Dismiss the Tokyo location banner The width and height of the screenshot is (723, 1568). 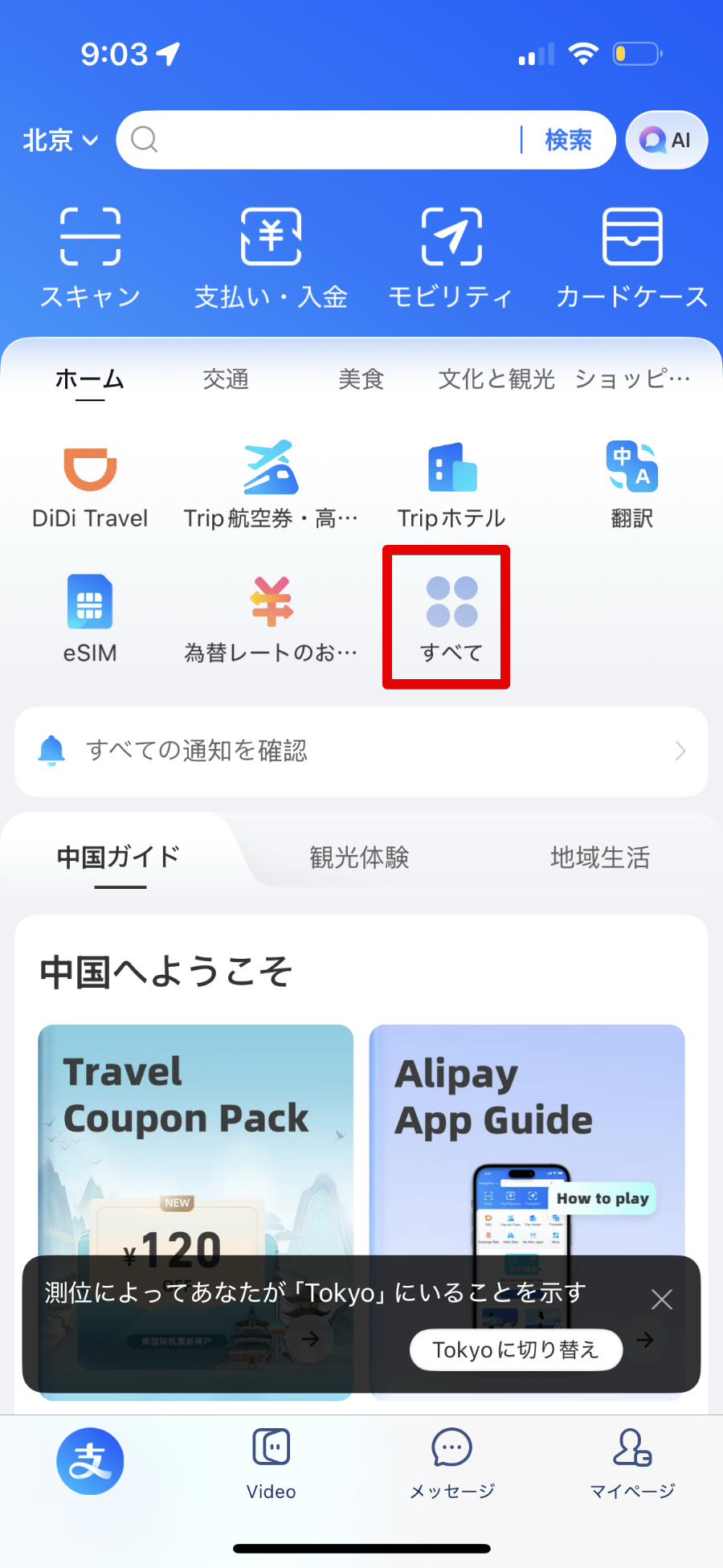point(661,1299)
